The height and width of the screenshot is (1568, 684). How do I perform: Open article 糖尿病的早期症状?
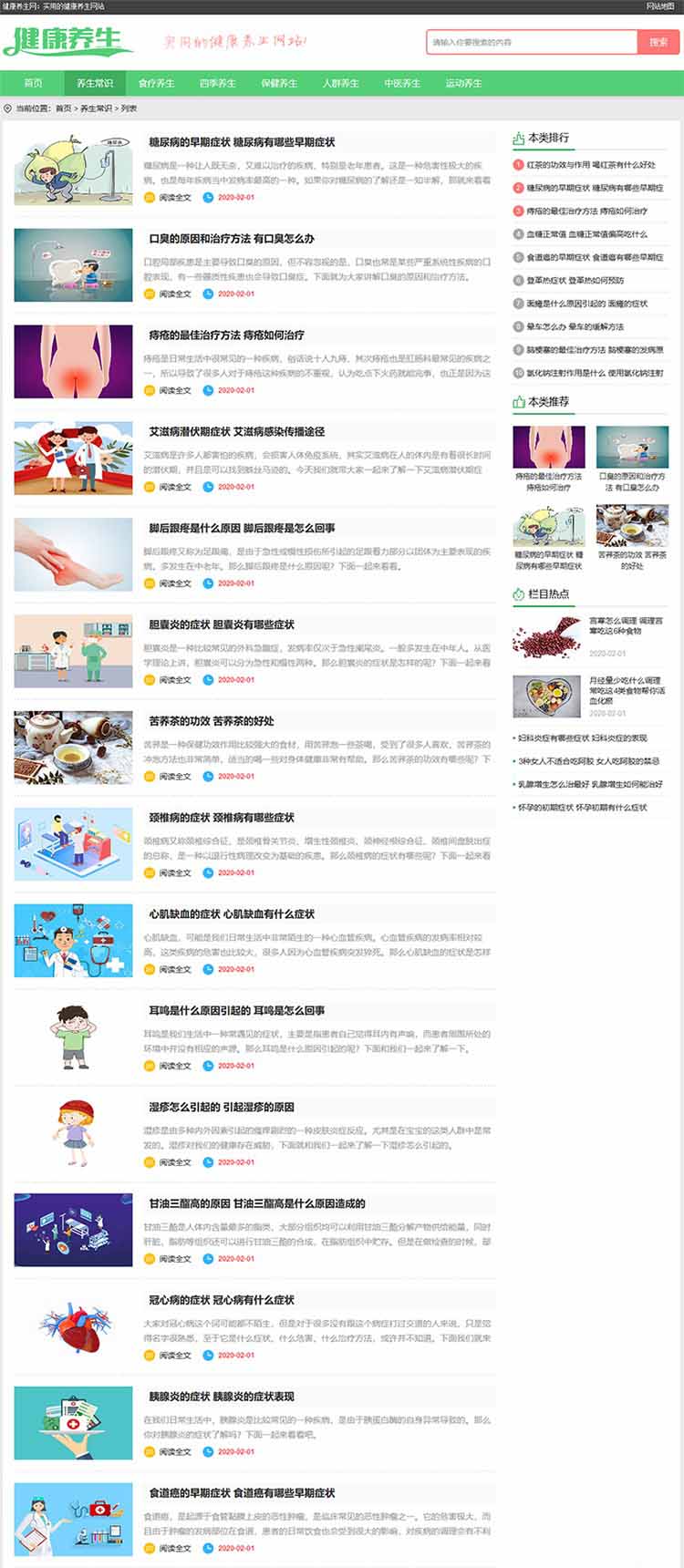pos(242,142)
